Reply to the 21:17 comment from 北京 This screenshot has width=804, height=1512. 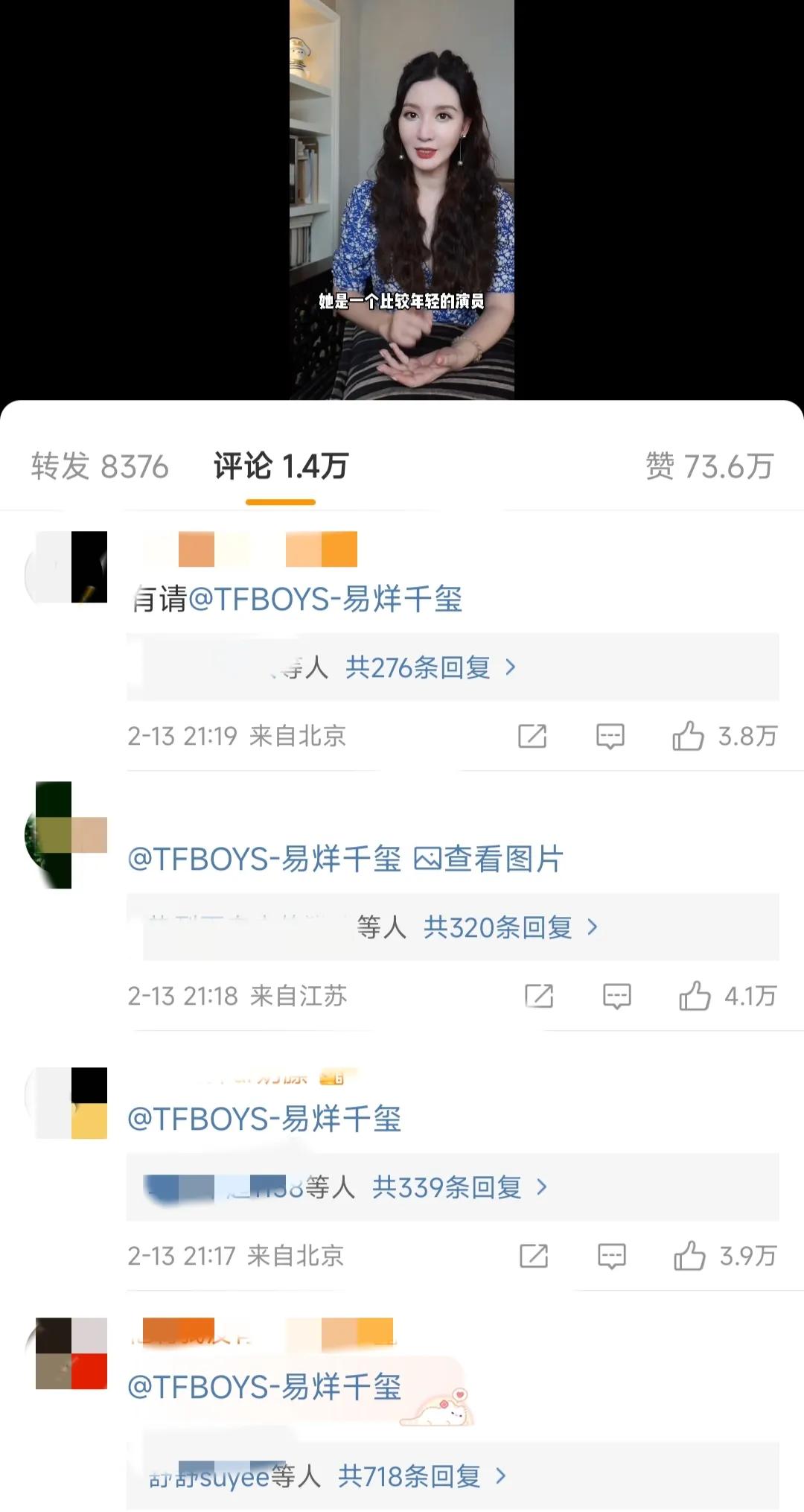612,1256
